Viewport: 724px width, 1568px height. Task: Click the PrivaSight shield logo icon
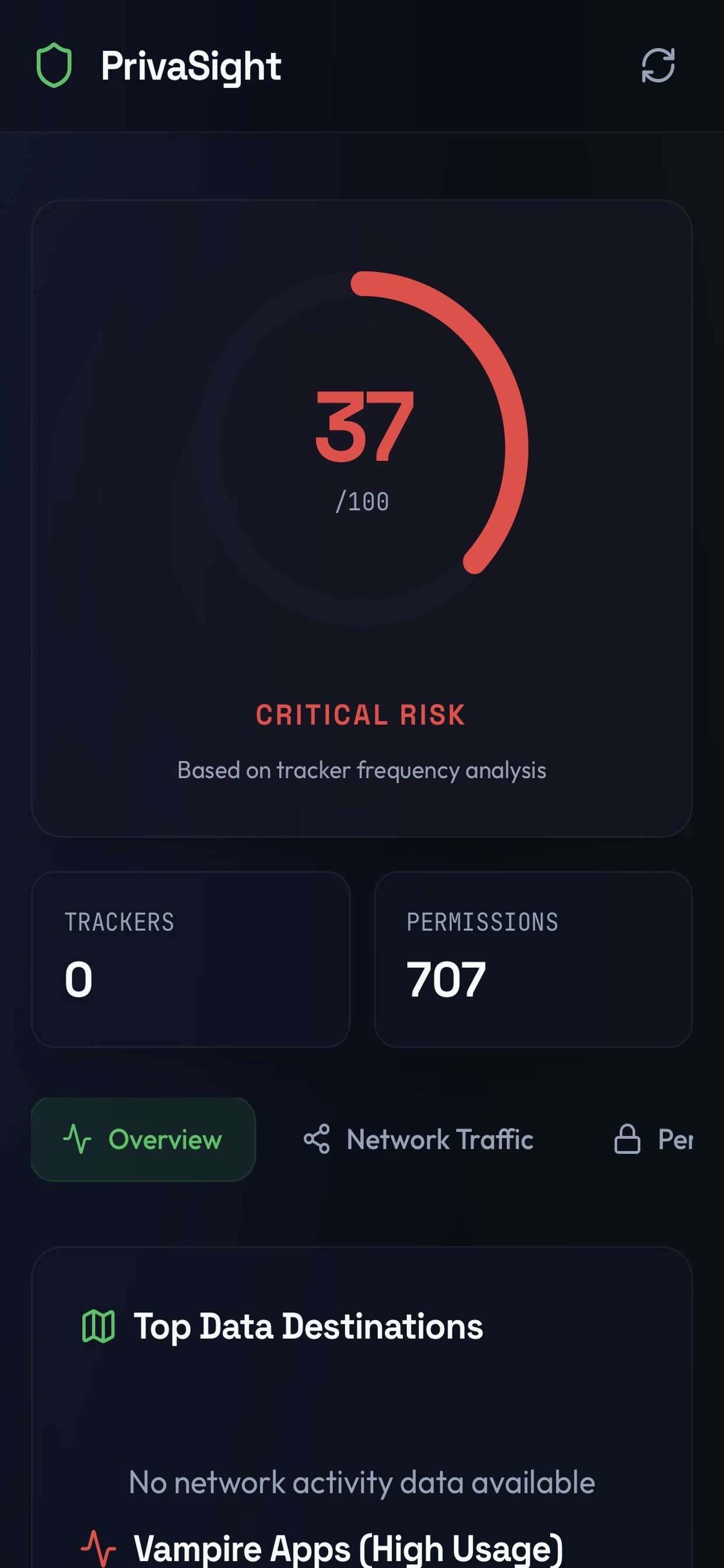tap(54, 65)
